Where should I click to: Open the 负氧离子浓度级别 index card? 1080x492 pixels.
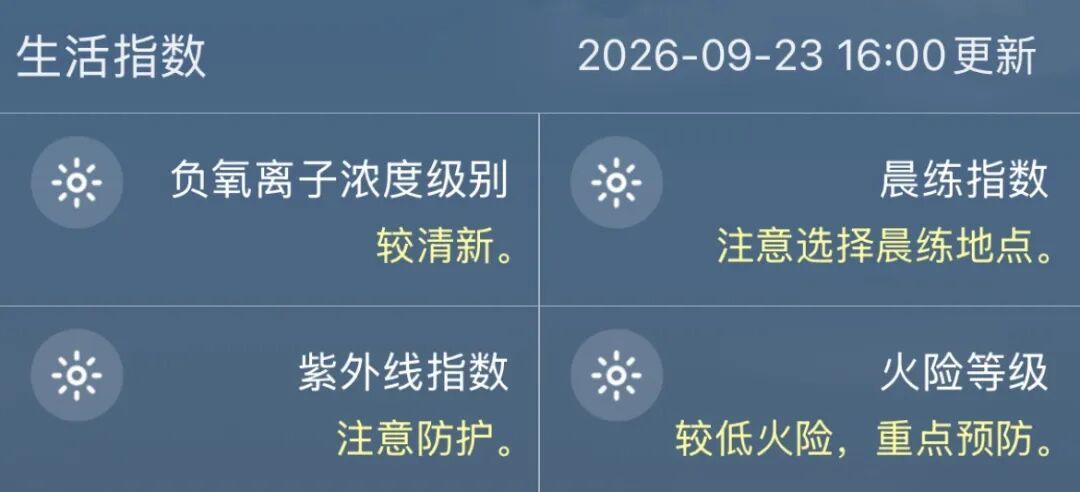(x=269, y=209)
